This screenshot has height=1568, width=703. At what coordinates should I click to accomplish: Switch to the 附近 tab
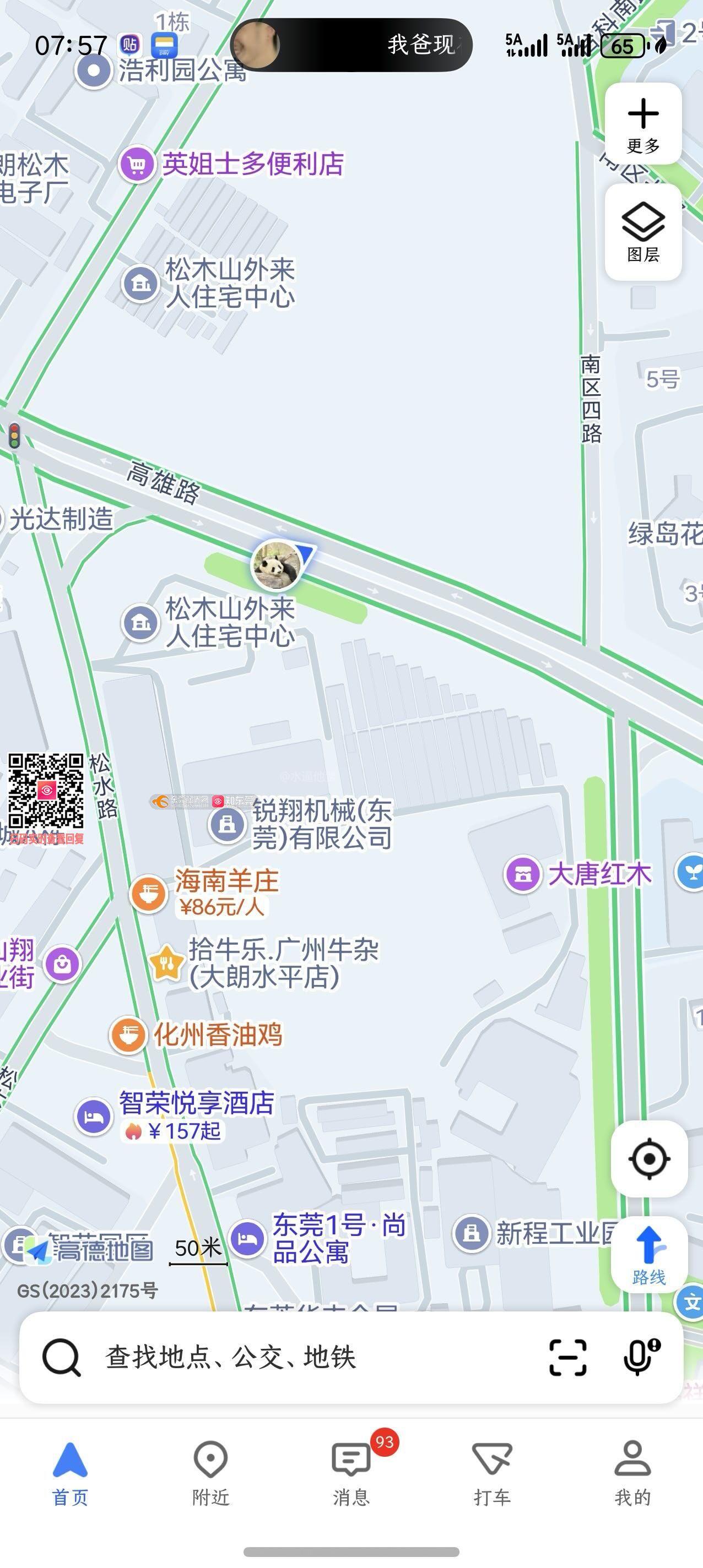tap(211, 1472)
